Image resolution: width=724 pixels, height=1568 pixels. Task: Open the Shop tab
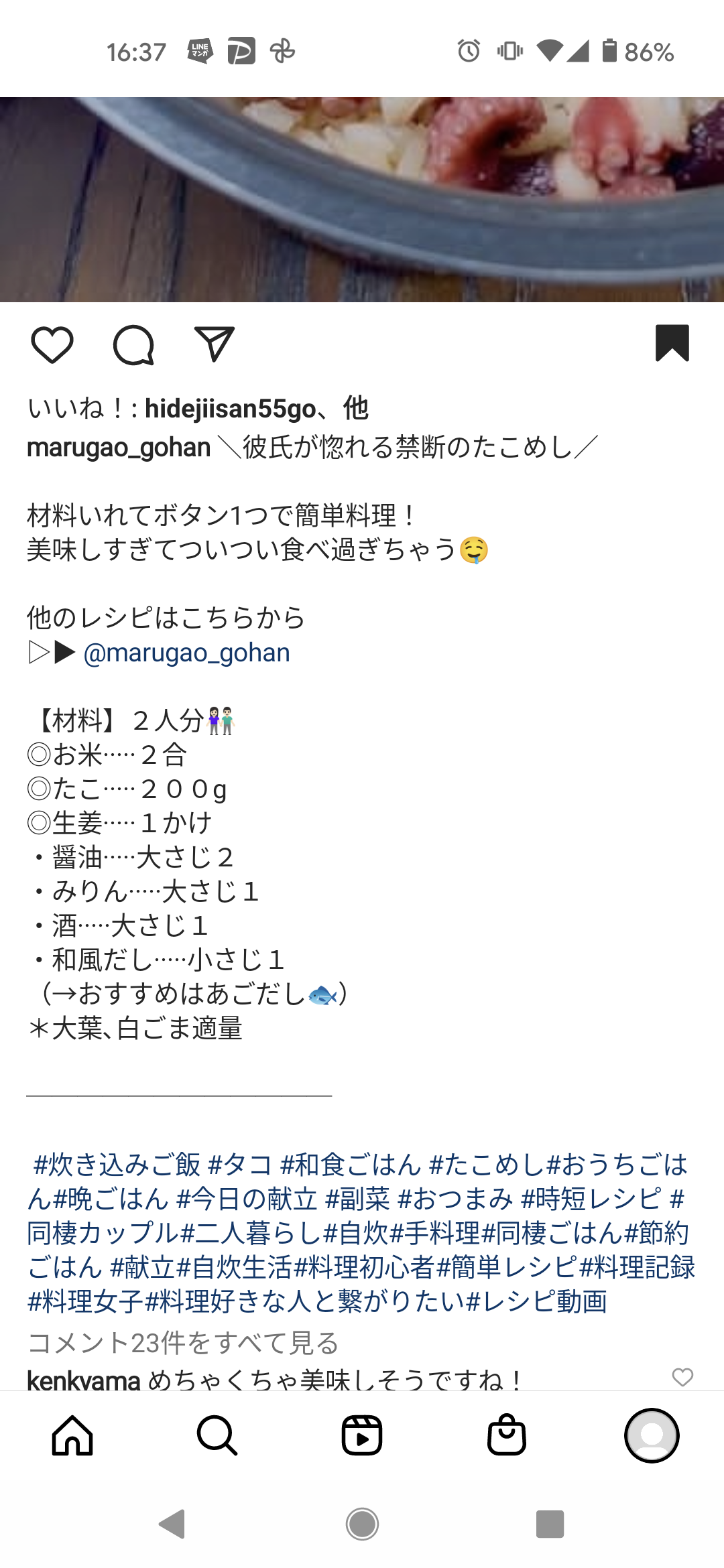[x=507, y=1436]
